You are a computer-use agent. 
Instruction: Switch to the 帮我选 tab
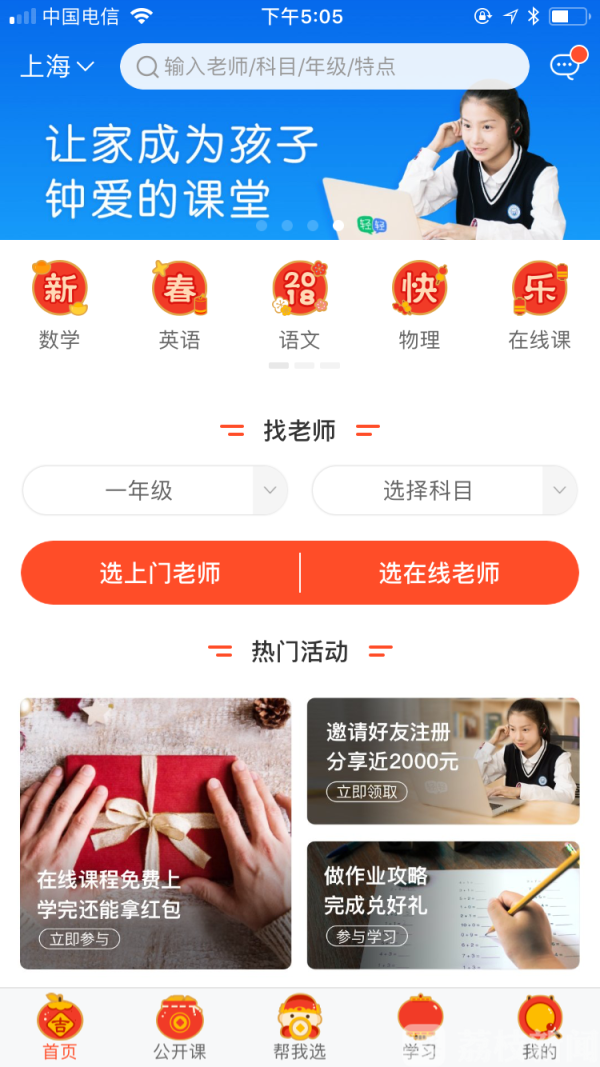coord(300,1028)
